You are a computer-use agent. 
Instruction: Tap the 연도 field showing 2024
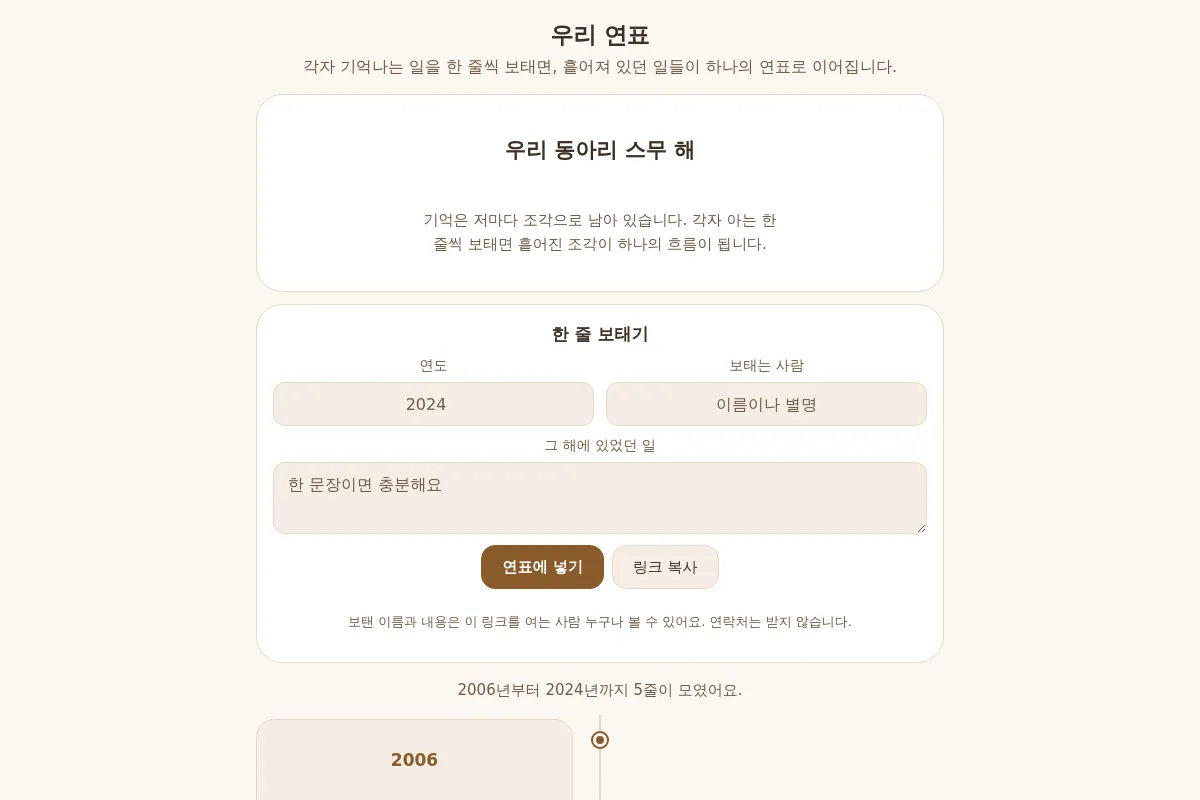433,404
